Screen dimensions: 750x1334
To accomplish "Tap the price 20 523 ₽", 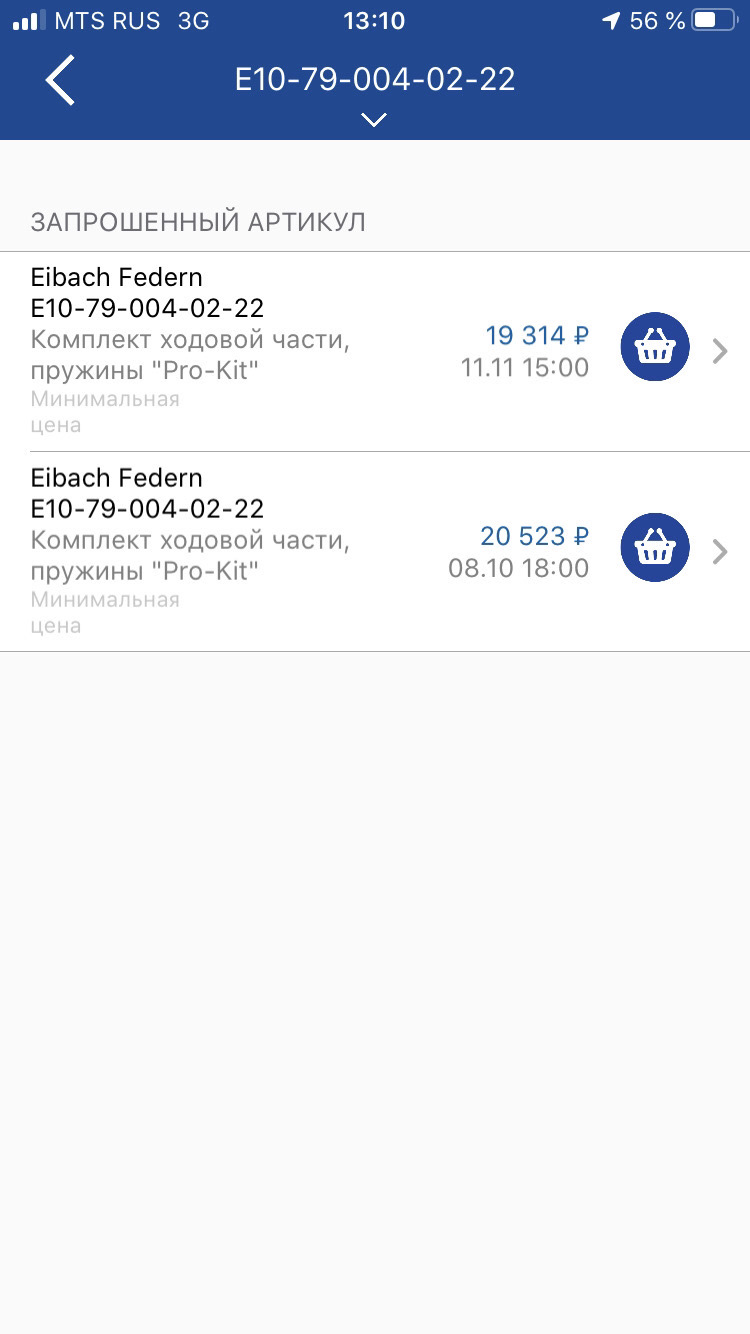I will click(537, 536).
